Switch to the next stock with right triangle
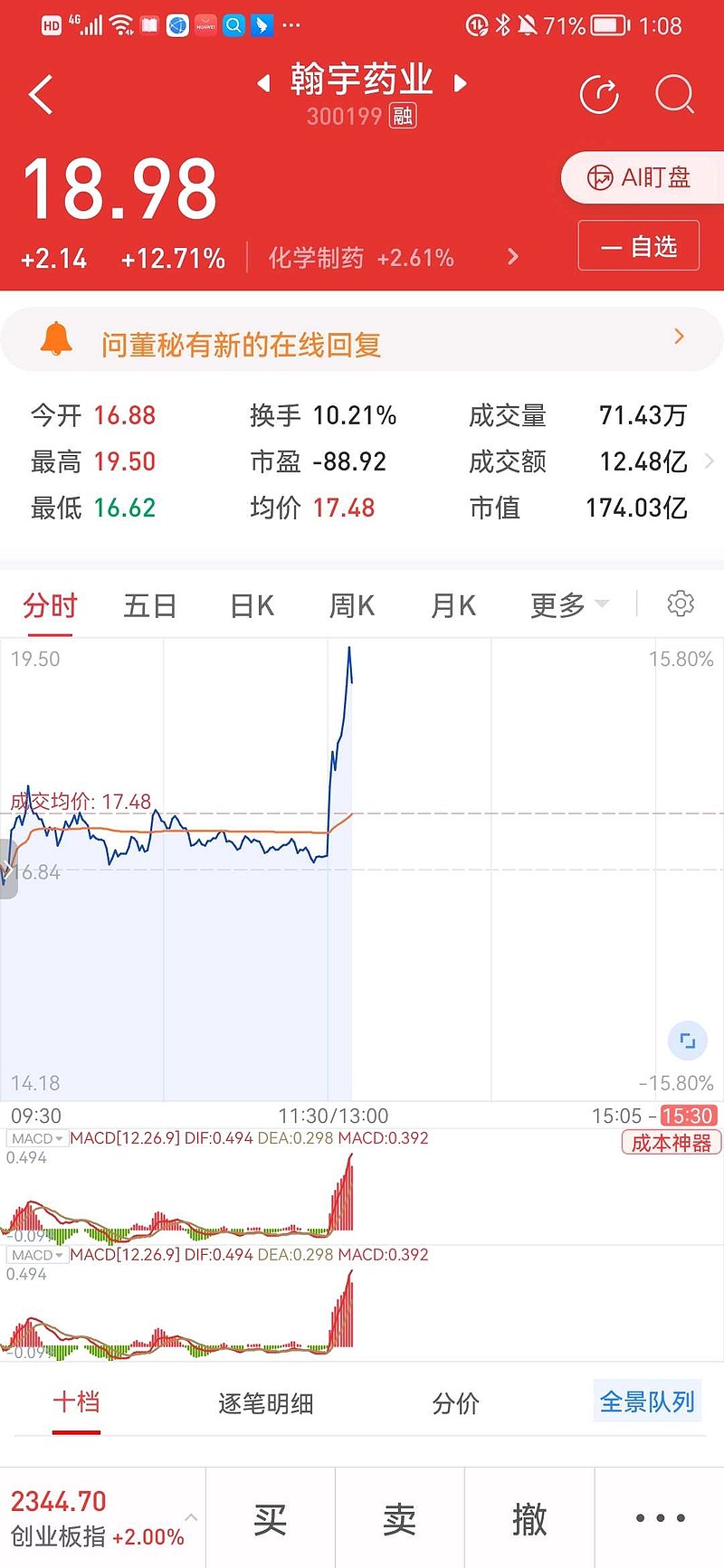The width and height of the screenshot is (724, 1568). point(460,84)
